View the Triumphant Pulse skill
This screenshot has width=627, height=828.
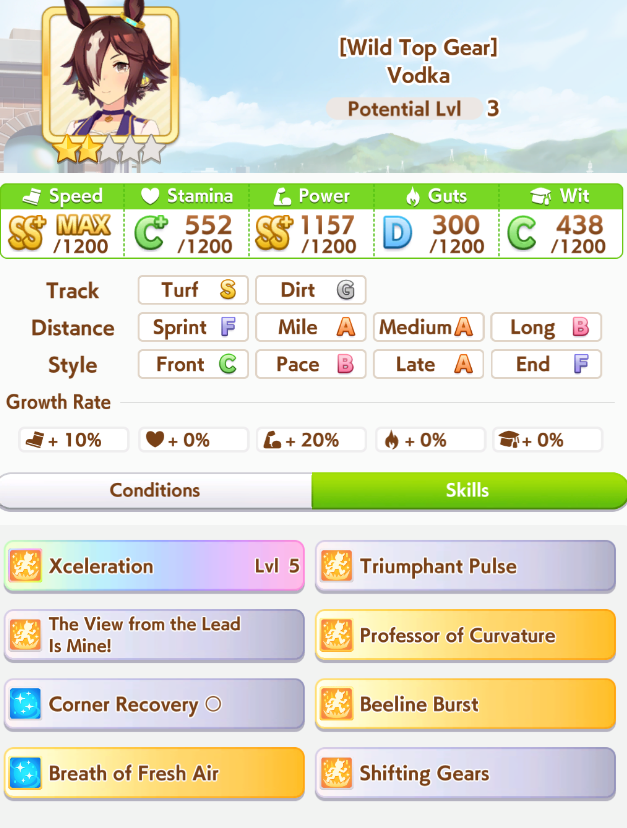tap(465, 566)
